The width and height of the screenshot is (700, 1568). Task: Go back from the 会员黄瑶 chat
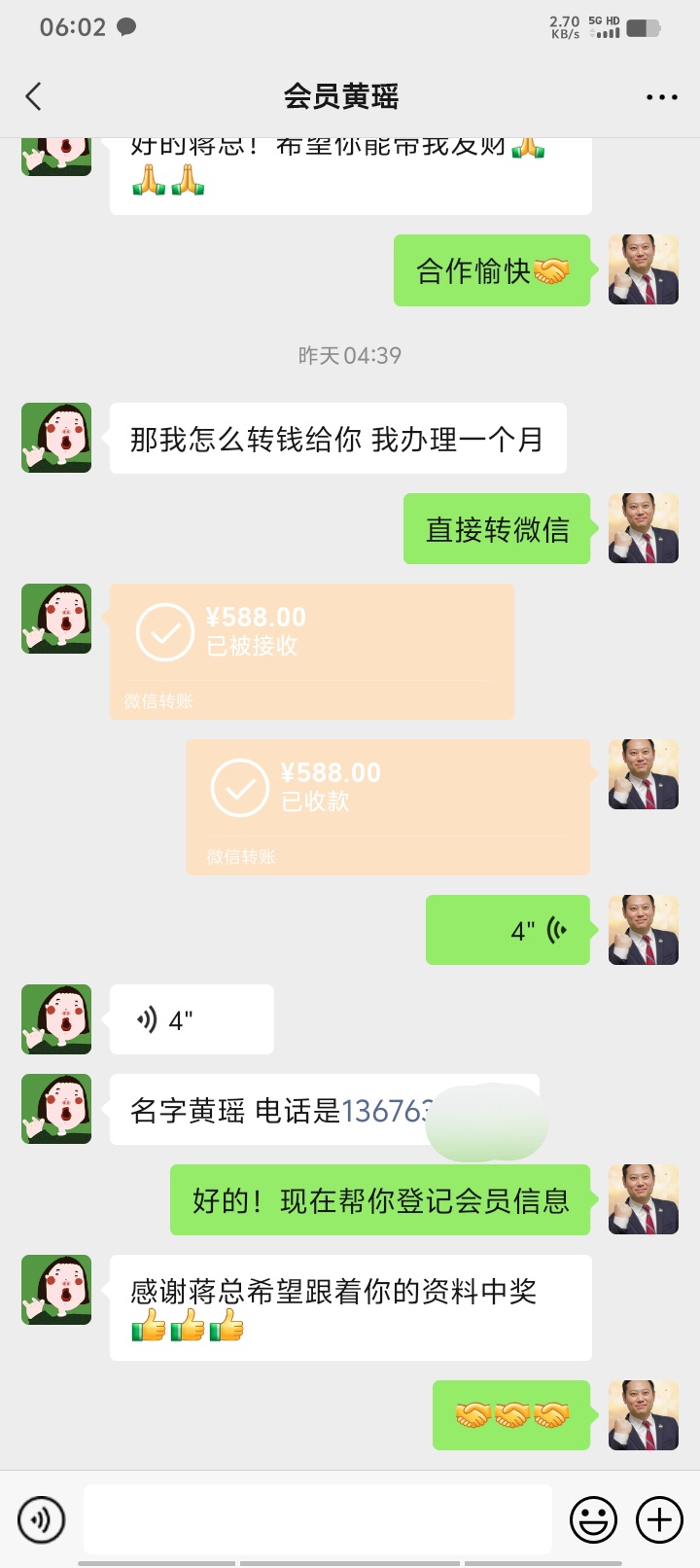[34, 96]
